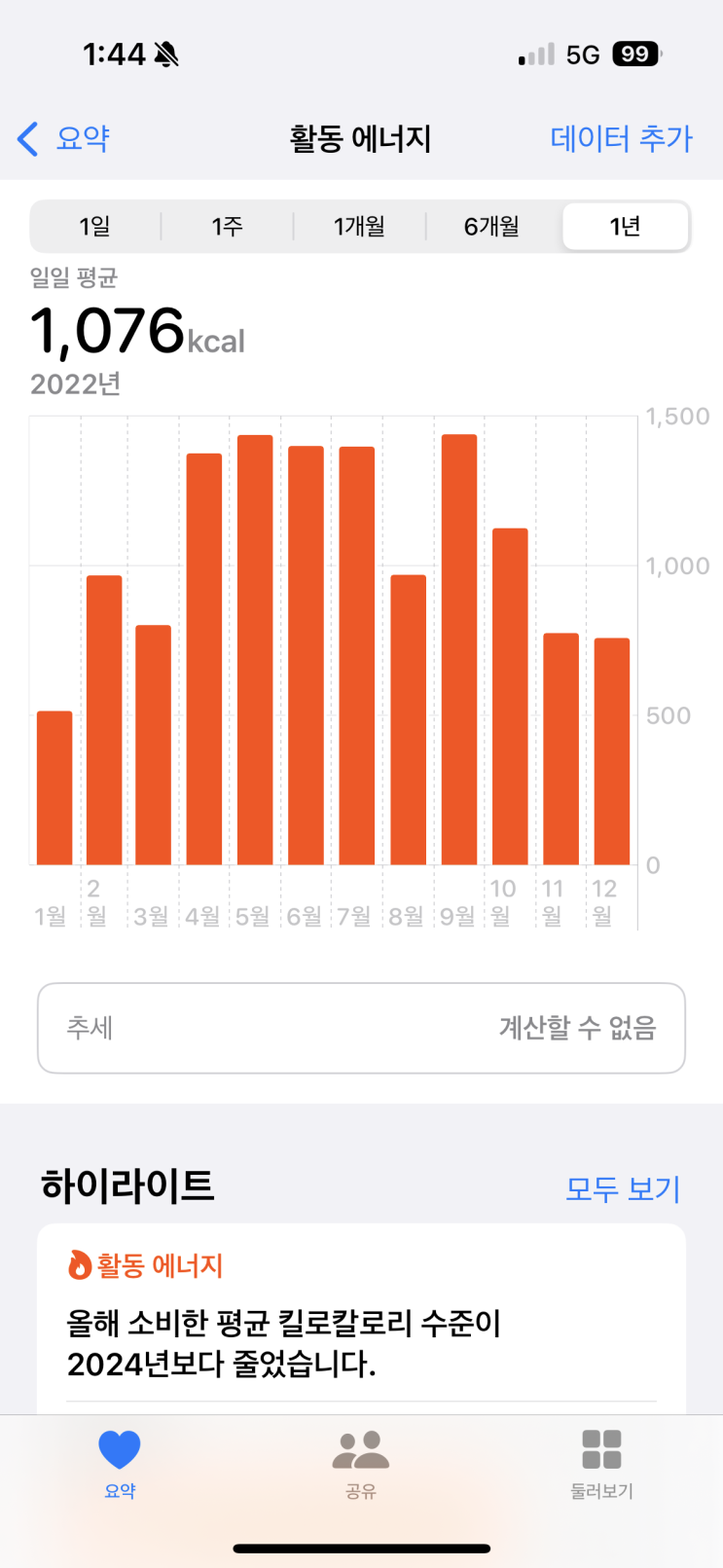Open the 추세 trend row
723x1568 pixels.
(361, 1028)
